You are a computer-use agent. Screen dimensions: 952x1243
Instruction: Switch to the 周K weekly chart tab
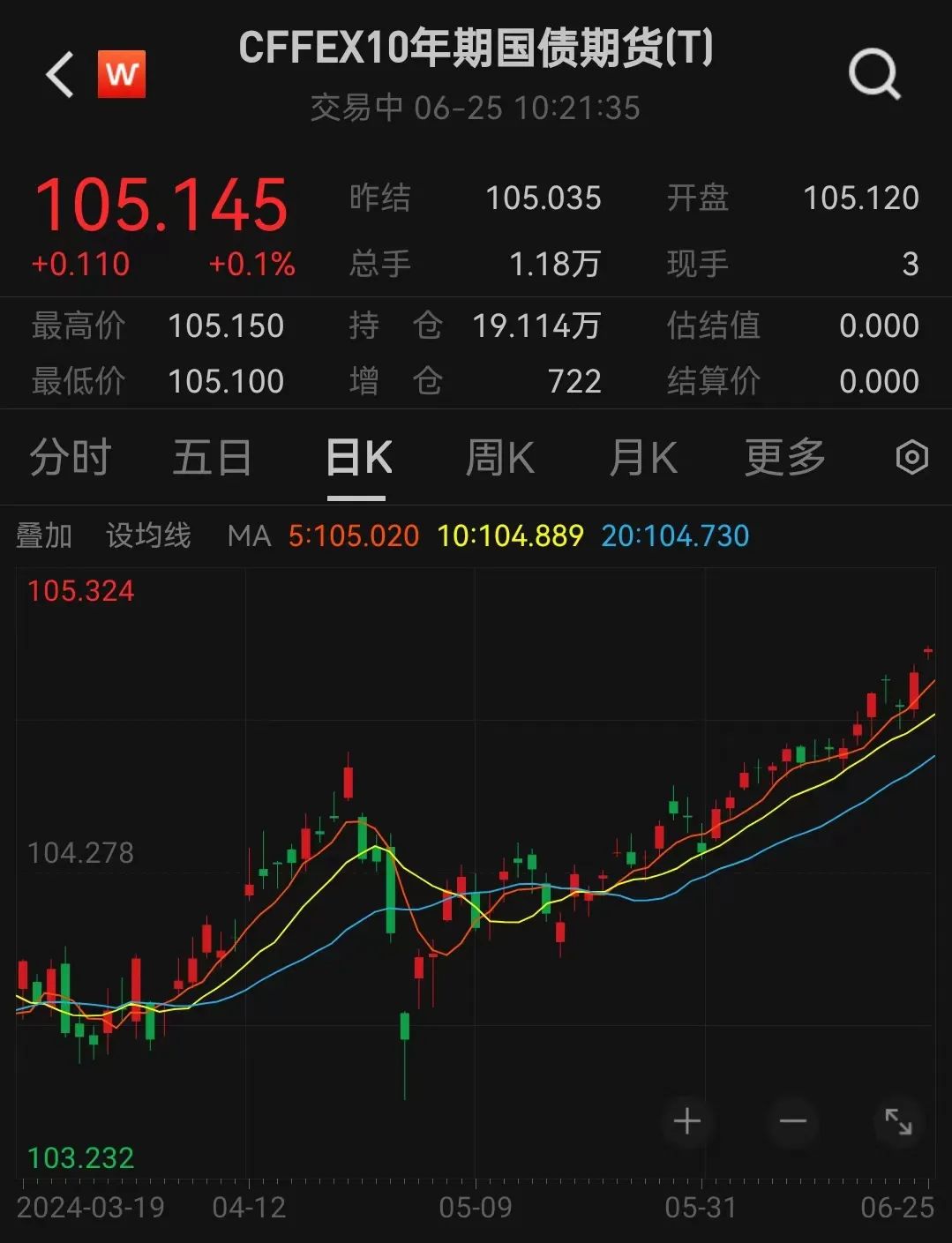[499, 458]
